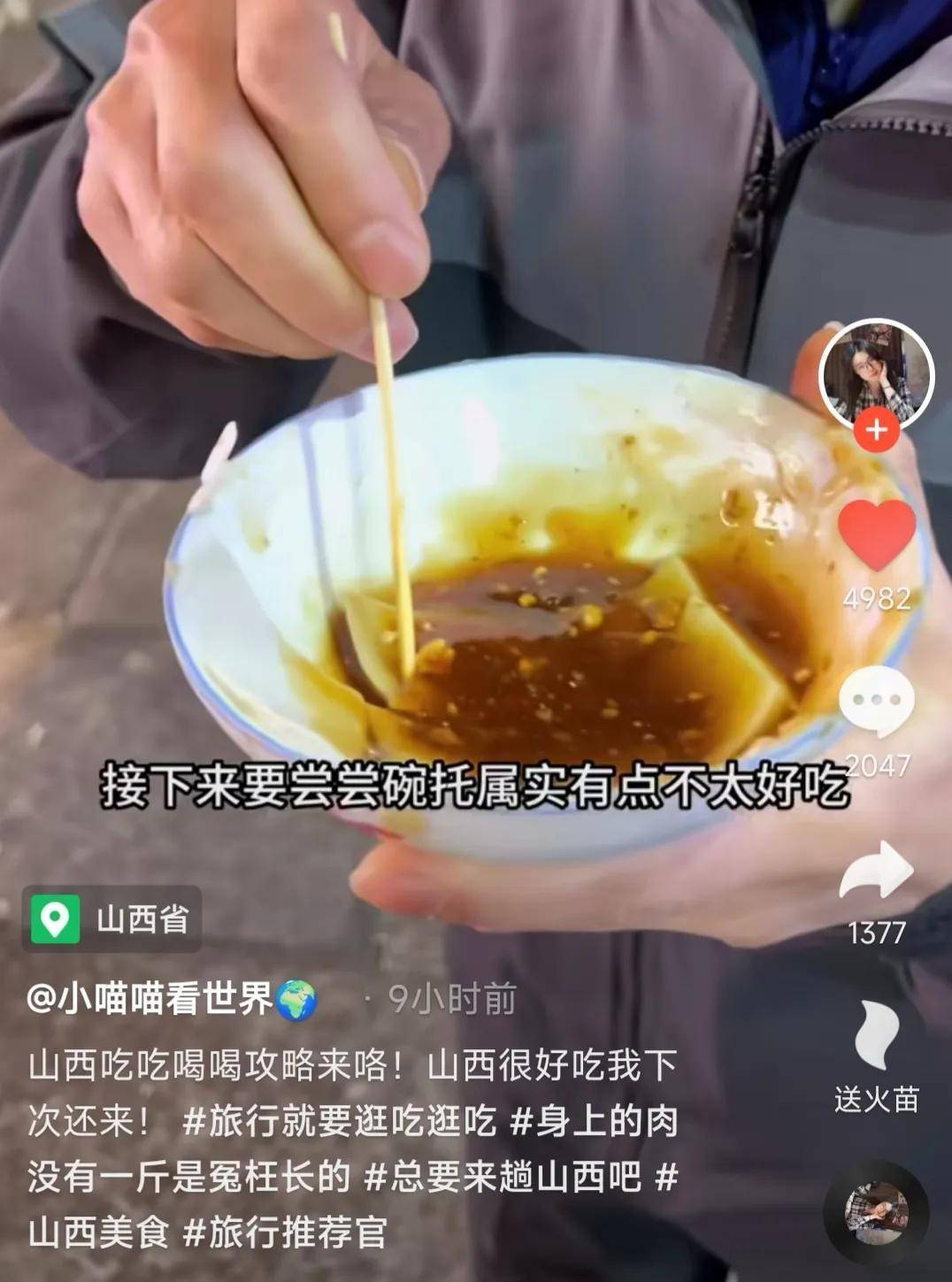
Task: Follow the creator with the plus button
Action: (x=876, y=431)
